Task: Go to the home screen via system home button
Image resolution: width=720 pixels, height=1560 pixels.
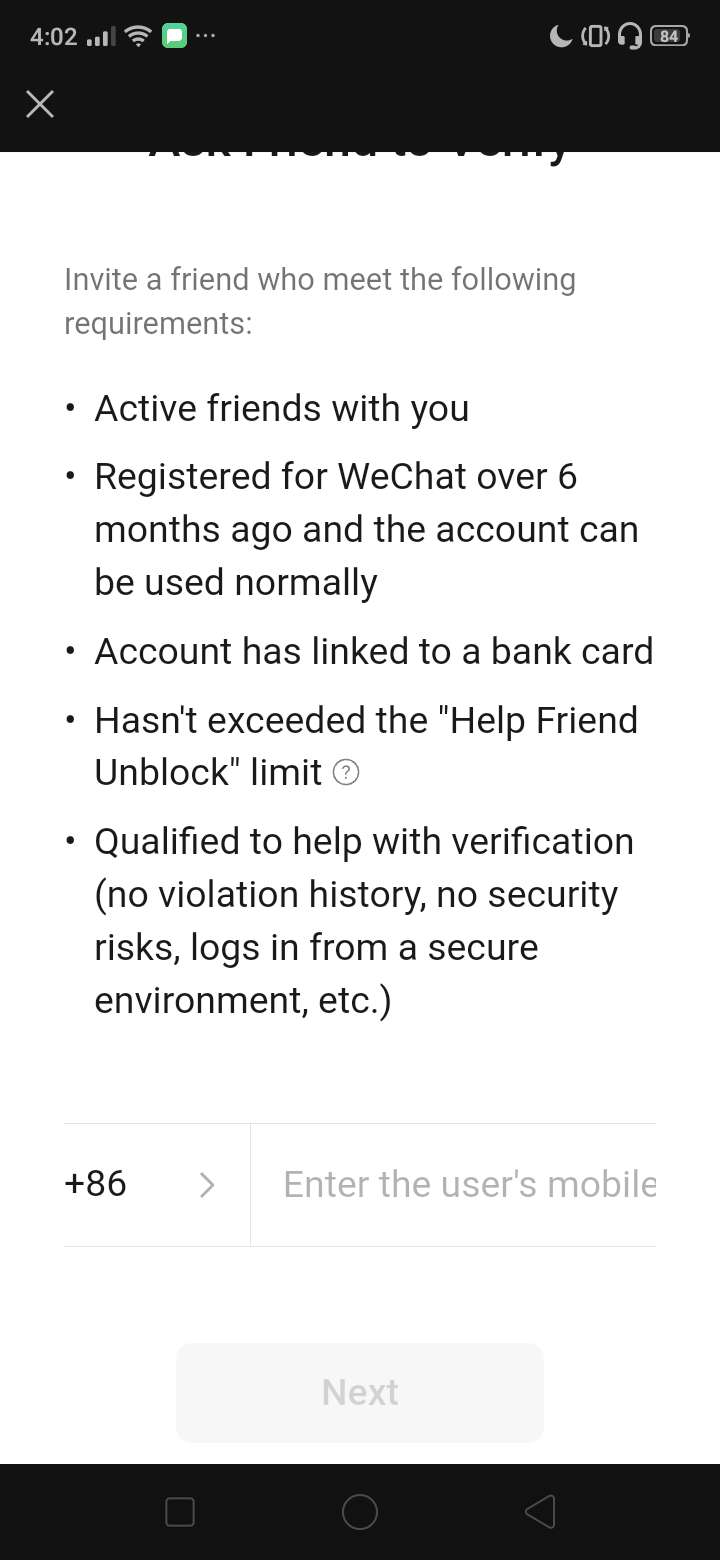Action: (360, 1512)
